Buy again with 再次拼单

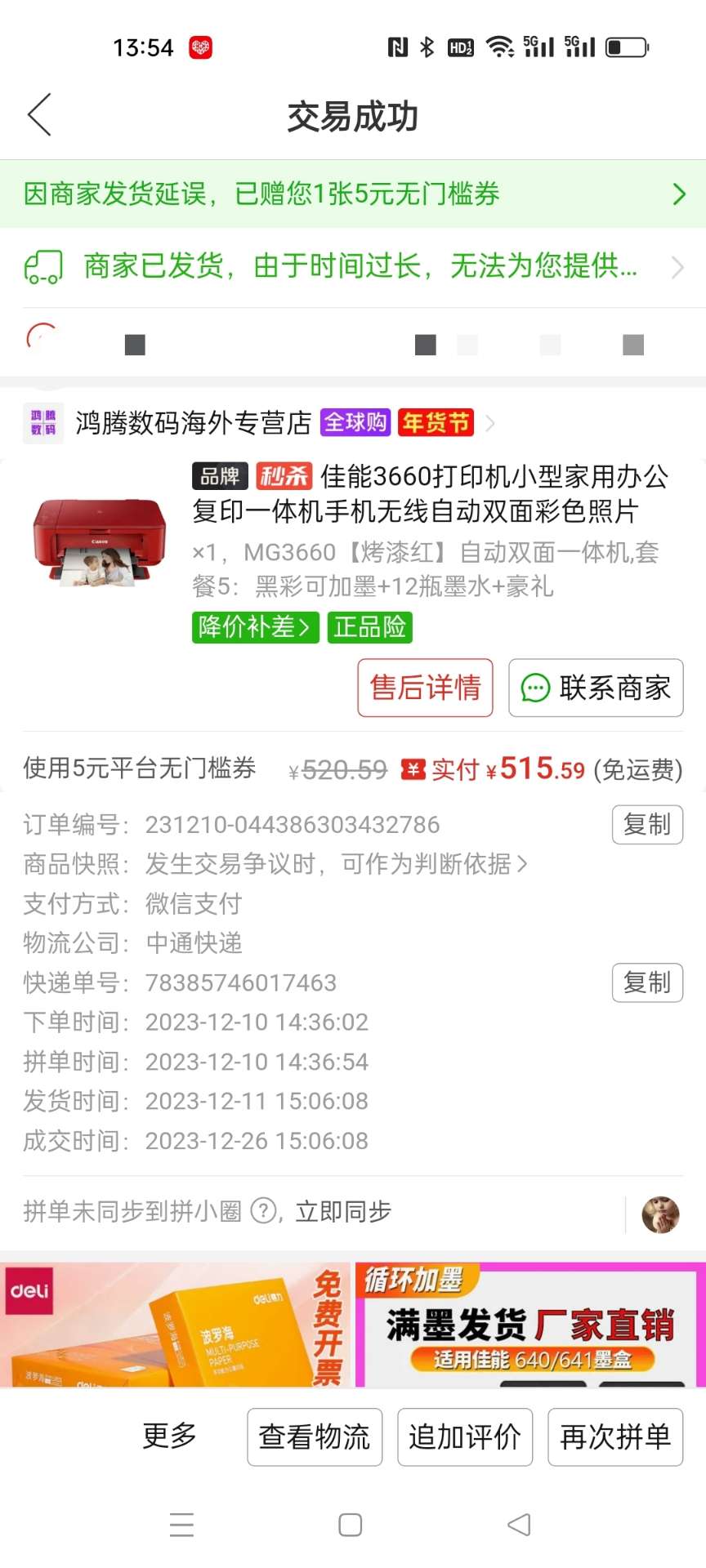pos(615,1437)
